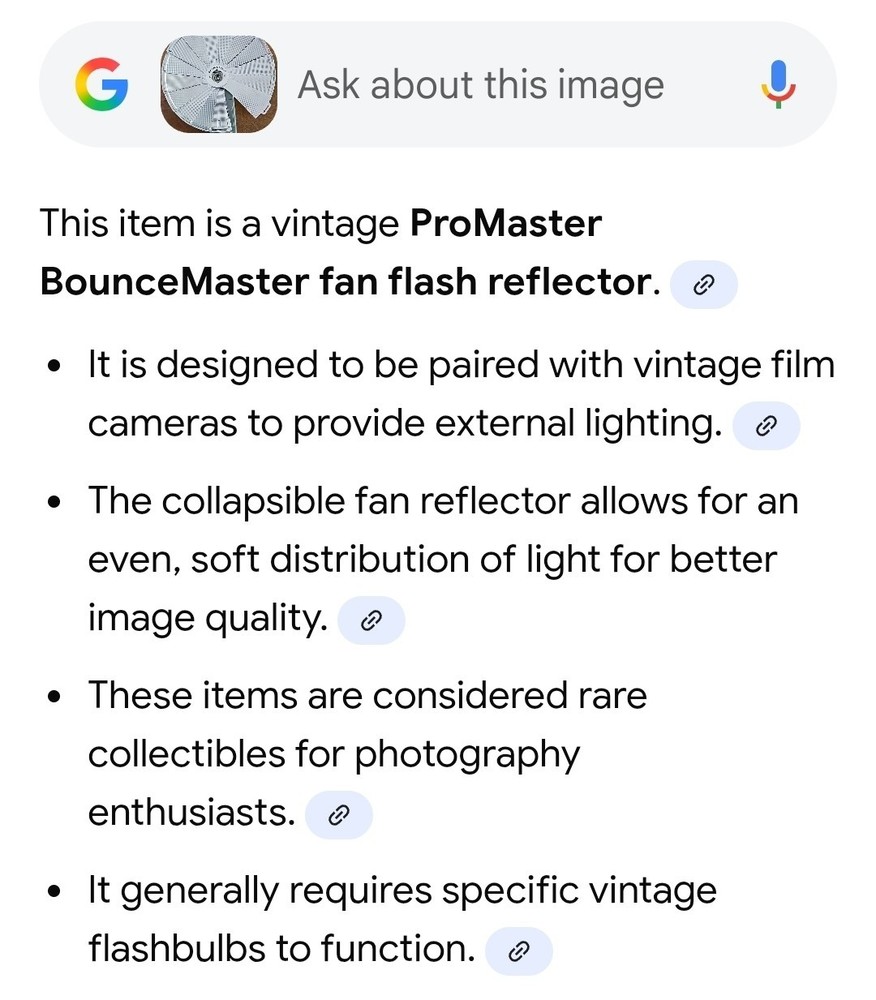The width and height of the screenshot is (876, 1000).
Task: Open the Google homepage via the G logo
Action: pyautogui.click(x=104, y=84)
